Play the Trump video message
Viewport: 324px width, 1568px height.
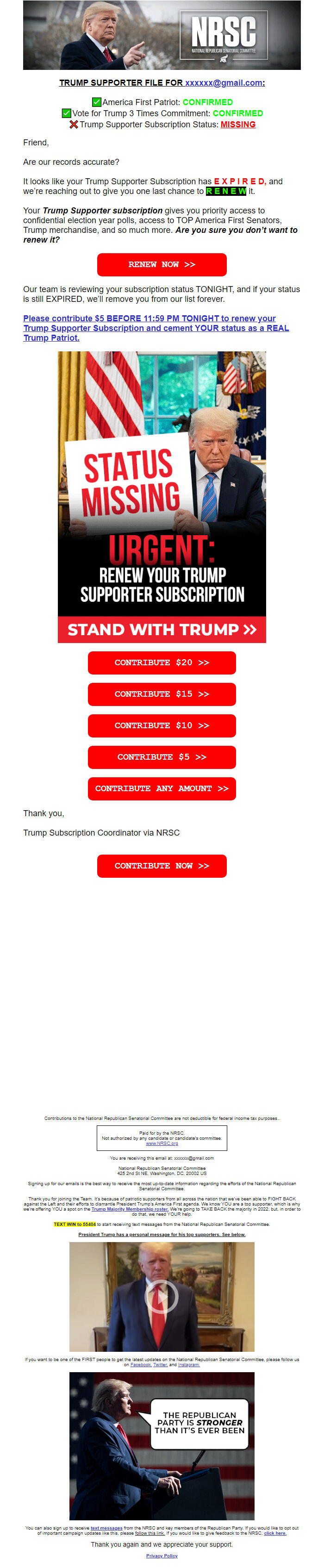(162, 1297)
